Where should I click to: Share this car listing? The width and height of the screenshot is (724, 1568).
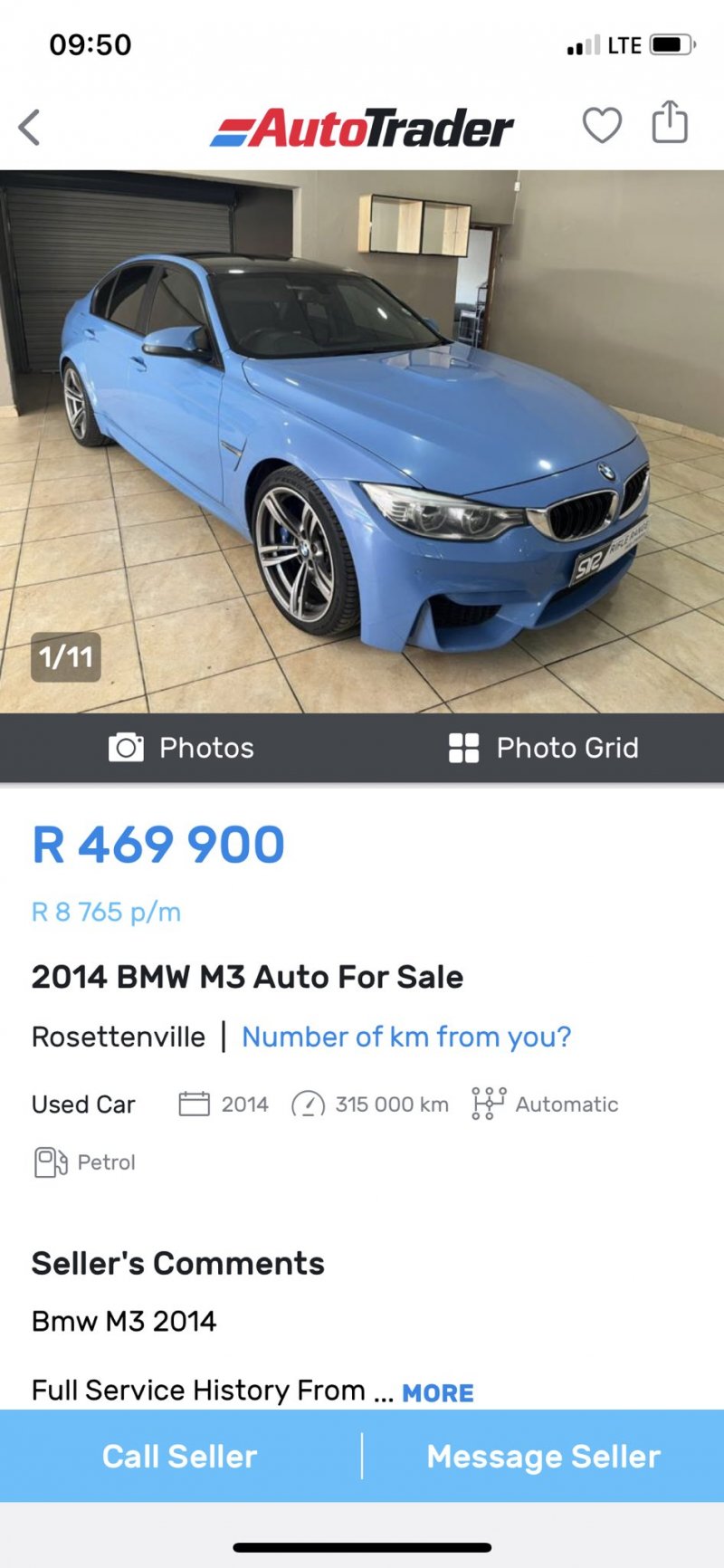pos(670,122)
